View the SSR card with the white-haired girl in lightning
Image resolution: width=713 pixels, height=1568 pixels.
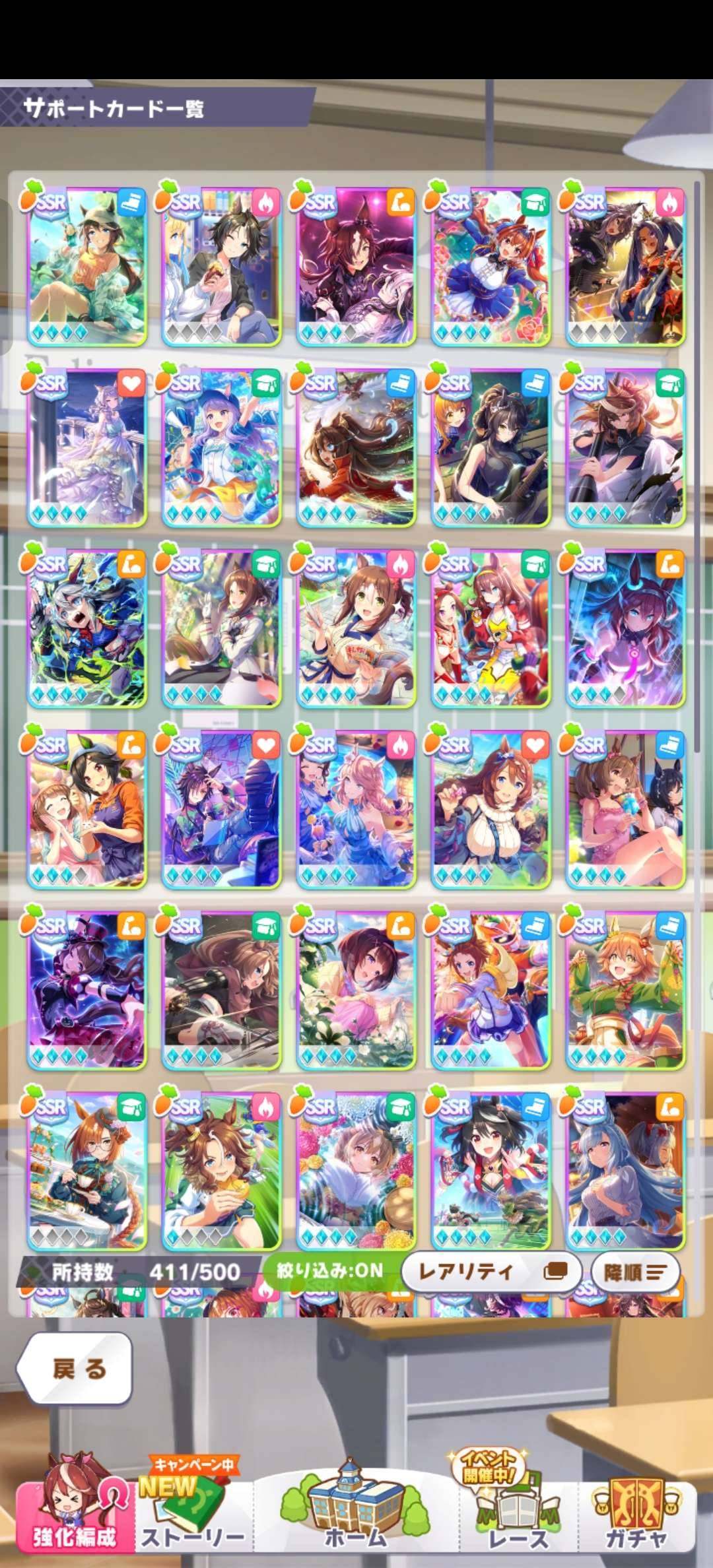87,628
